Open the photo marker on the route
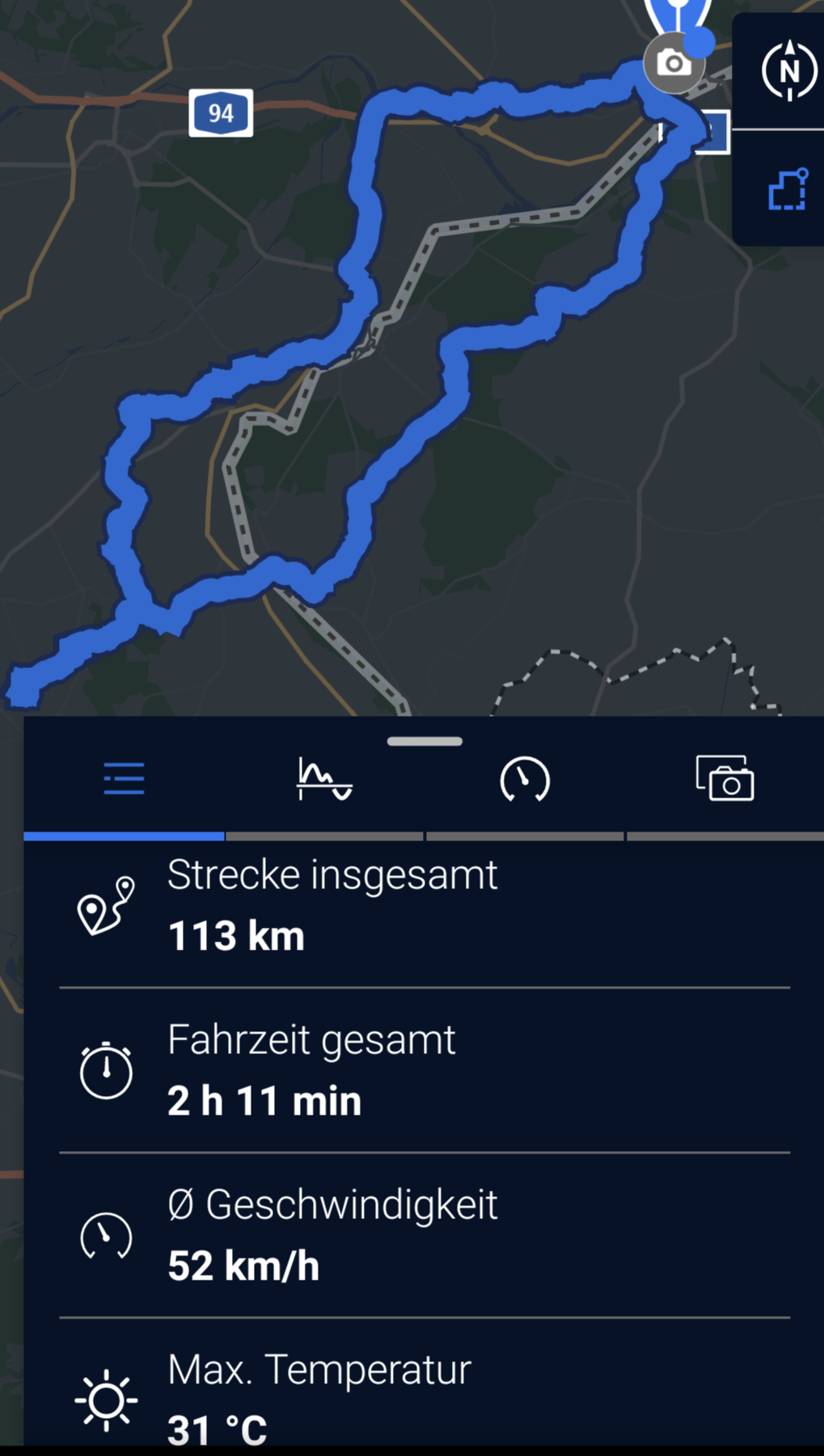This screenshot has height=1456, width=824. tap(673, 62)
